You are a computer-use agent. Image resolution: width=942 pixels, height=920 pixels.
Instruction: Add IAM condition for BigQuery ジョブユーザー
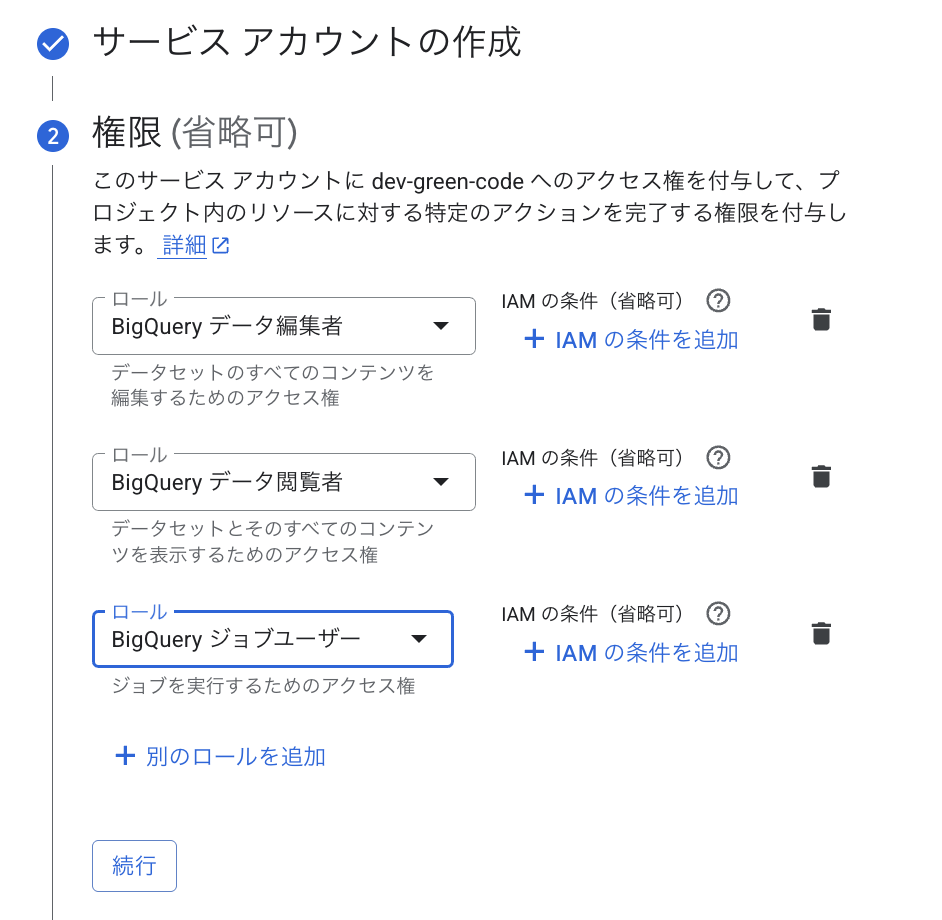click(x=632, y=653)
